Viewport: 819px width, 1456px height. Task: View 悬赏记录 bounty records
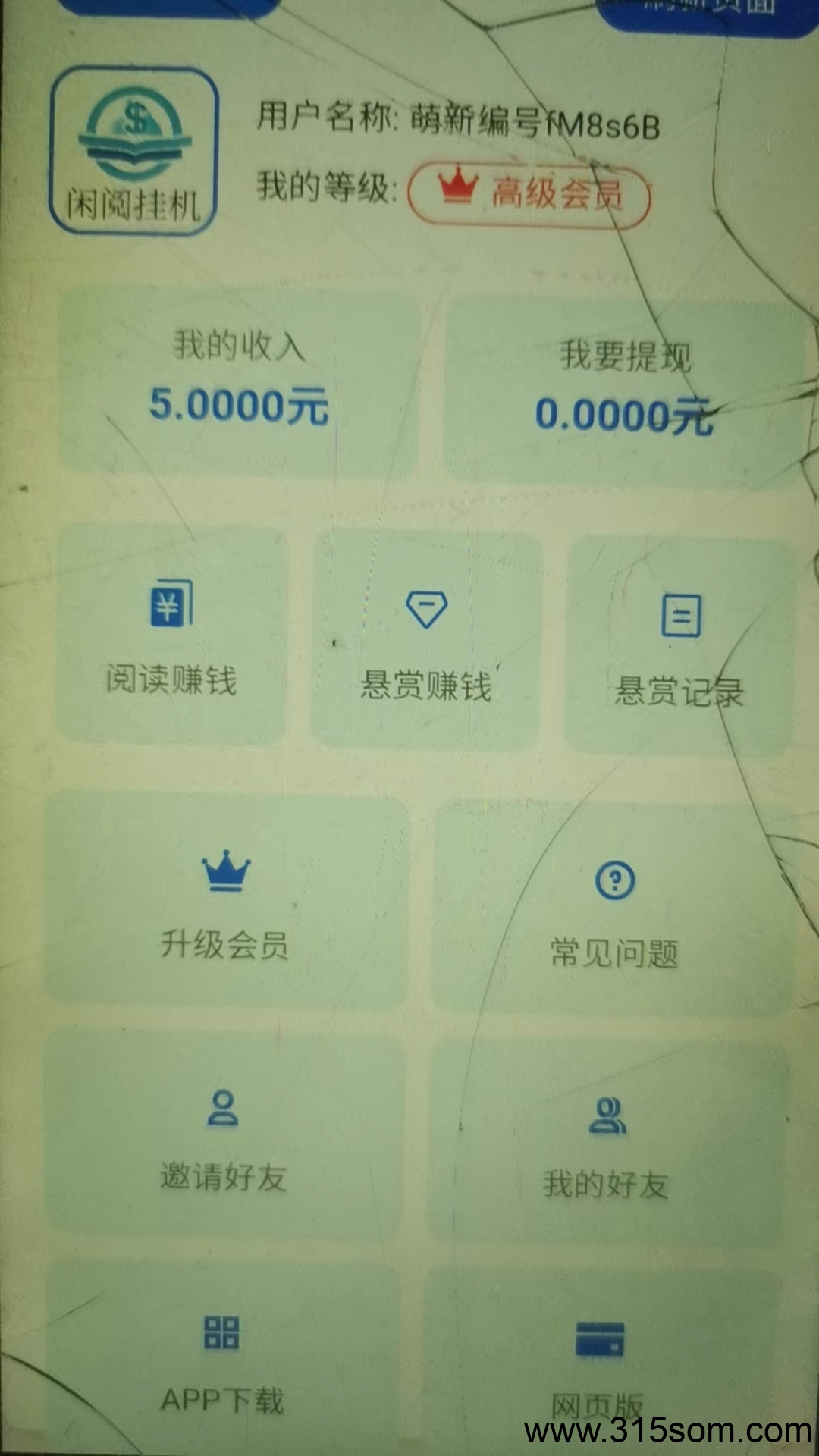click(679, 646)
